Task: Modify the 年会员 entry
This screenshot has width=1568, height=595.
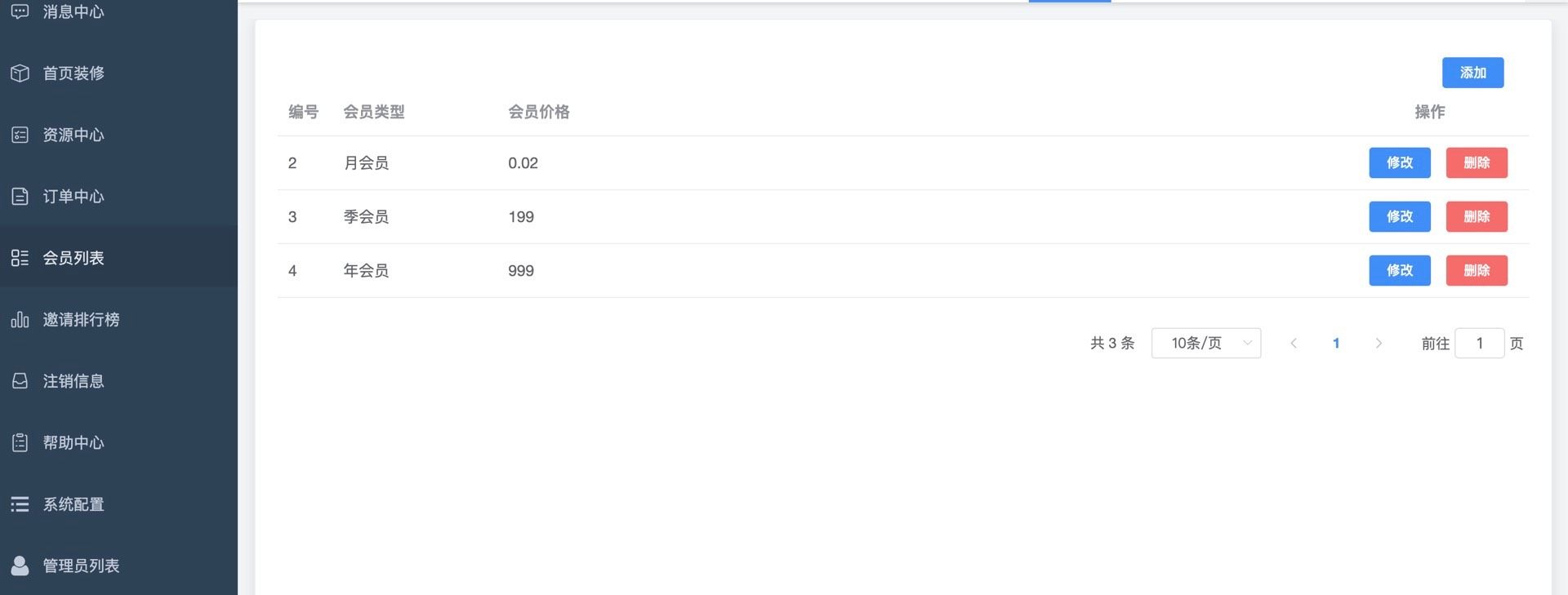Action: pos(1399,270)
